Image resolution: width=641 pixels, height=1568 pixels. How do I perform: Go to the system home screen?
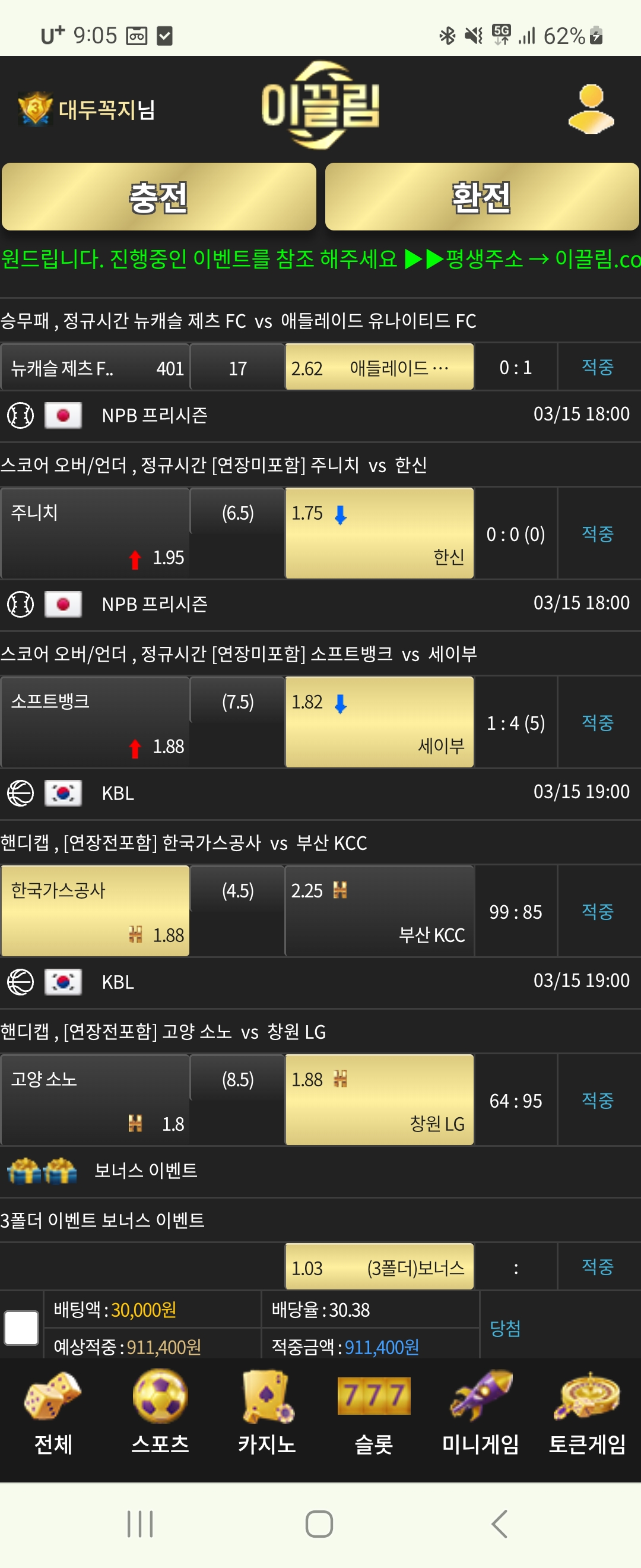click(x=319, y=1523)
